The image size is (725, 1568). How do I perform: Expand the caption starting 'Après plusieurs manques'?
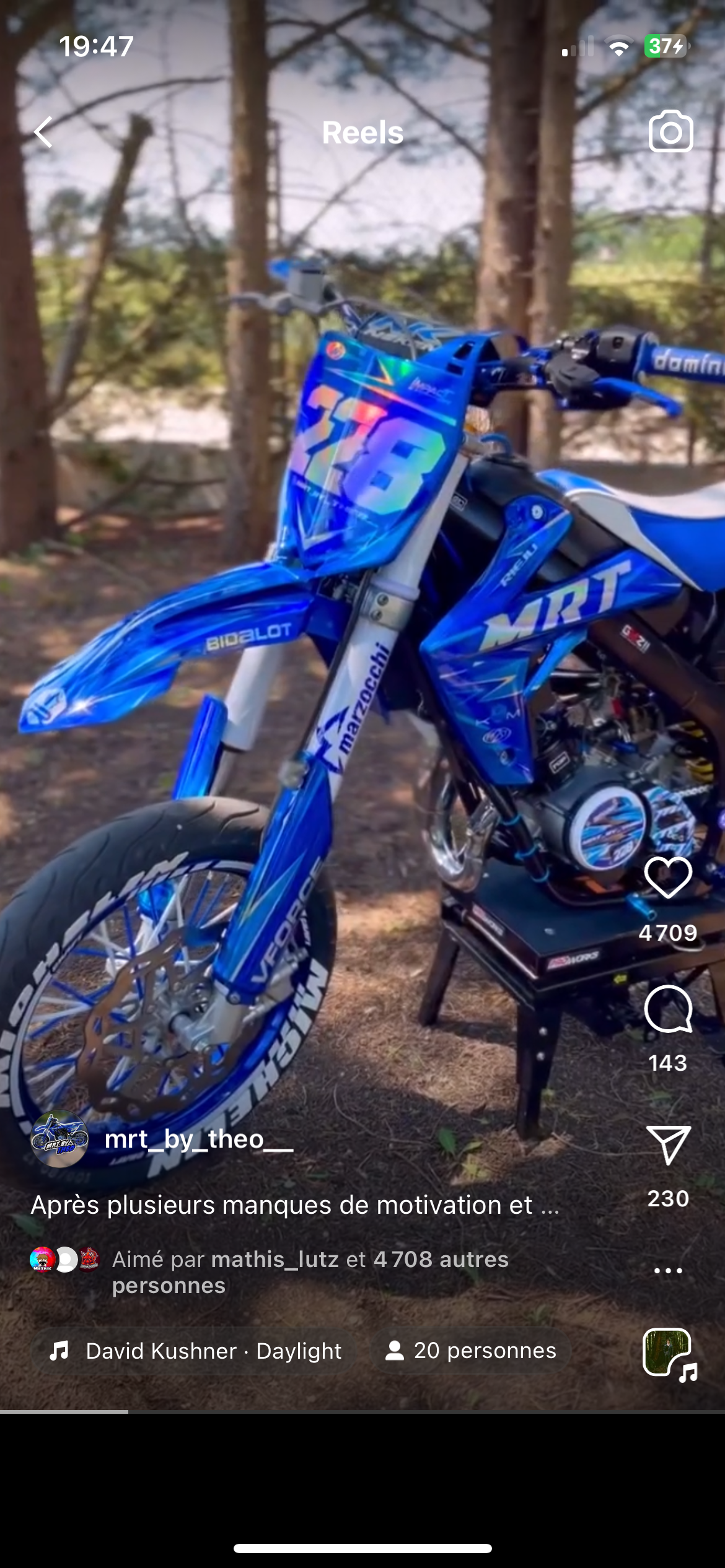point(295,1204)
